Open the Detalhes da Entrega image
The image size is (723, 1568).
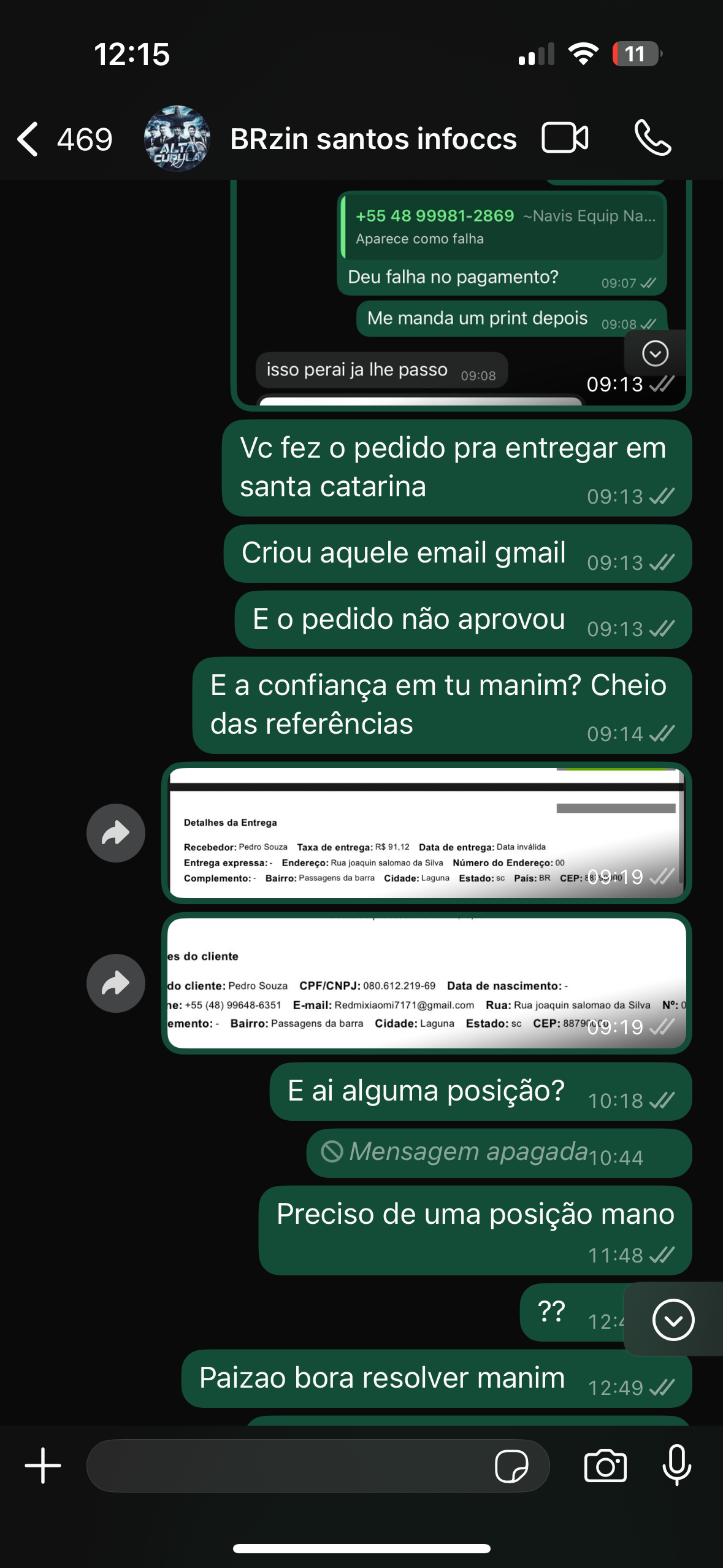pyautogui.click(x=426, y=833)
